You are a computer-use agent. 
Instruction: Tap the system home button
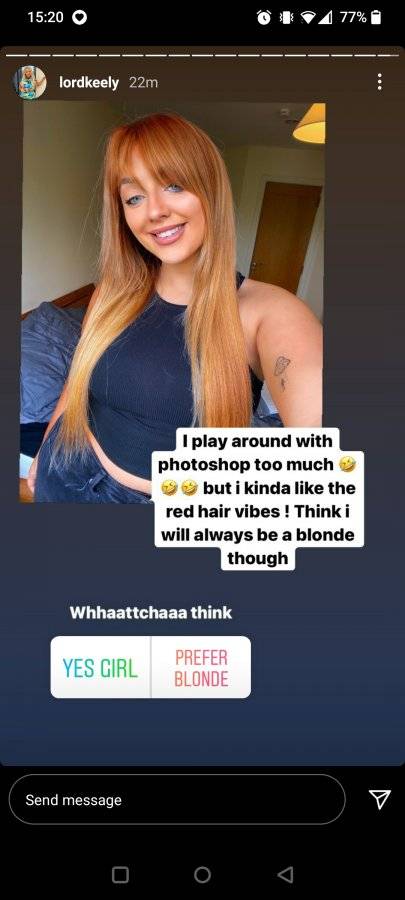(x=202, y=874)
